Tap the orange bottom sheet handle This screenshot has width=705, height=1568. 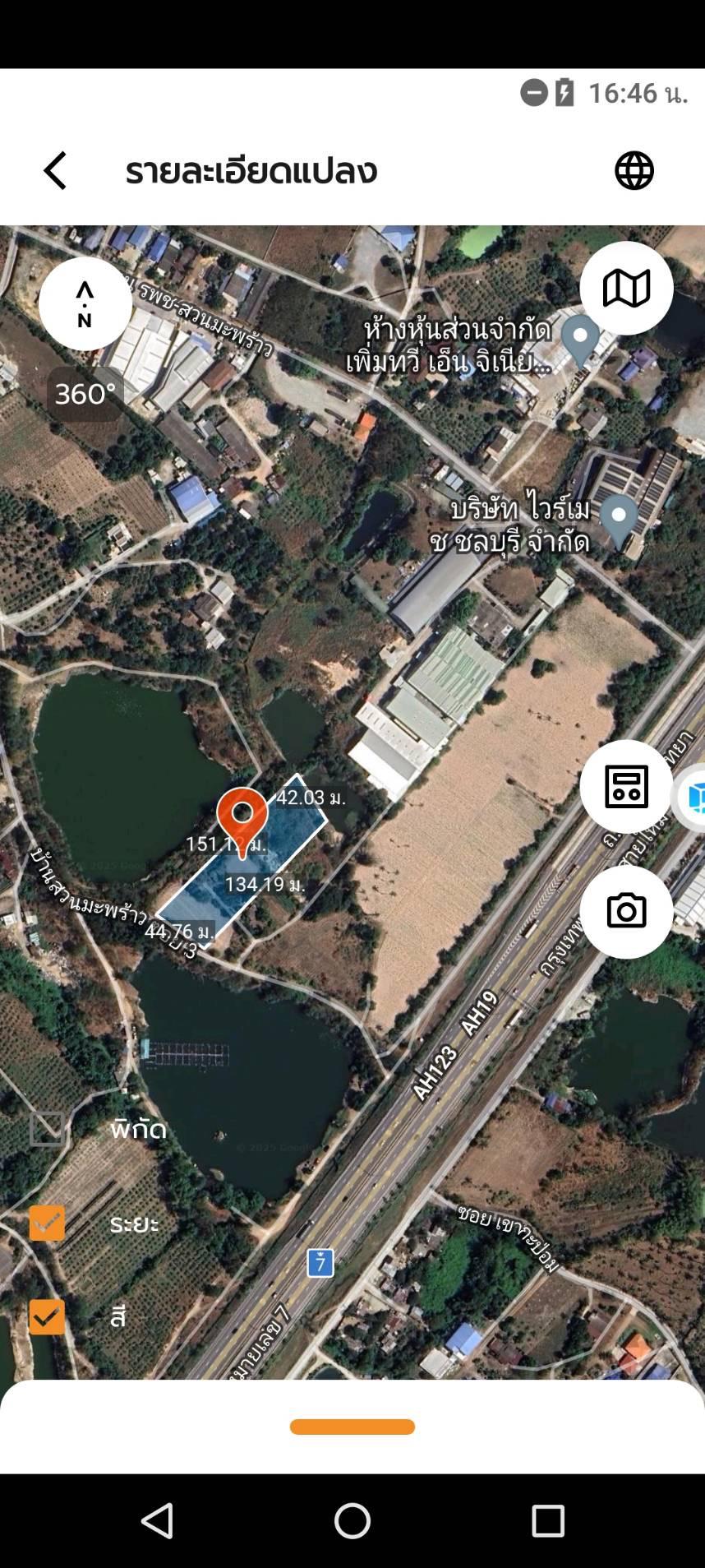tap(352, 1427)
